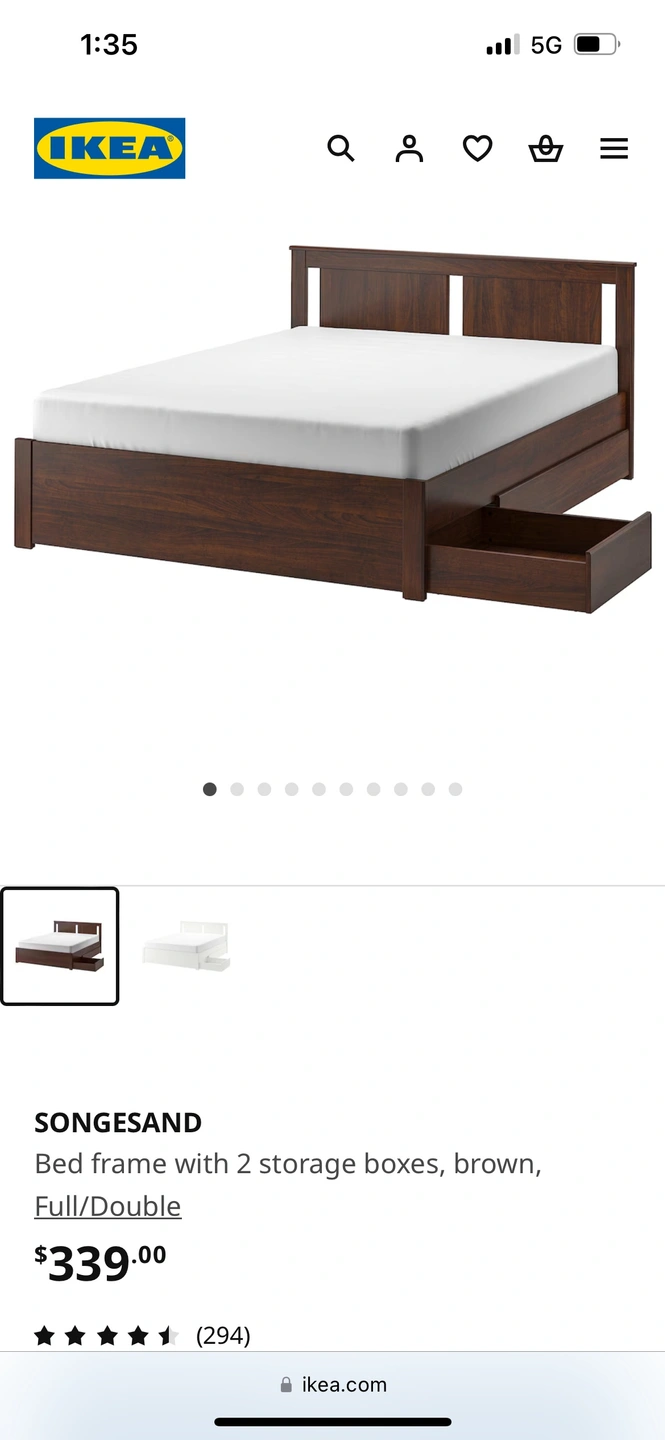665x1440 pixels.
Task: Open the hamburger menu
Action: 614,149
